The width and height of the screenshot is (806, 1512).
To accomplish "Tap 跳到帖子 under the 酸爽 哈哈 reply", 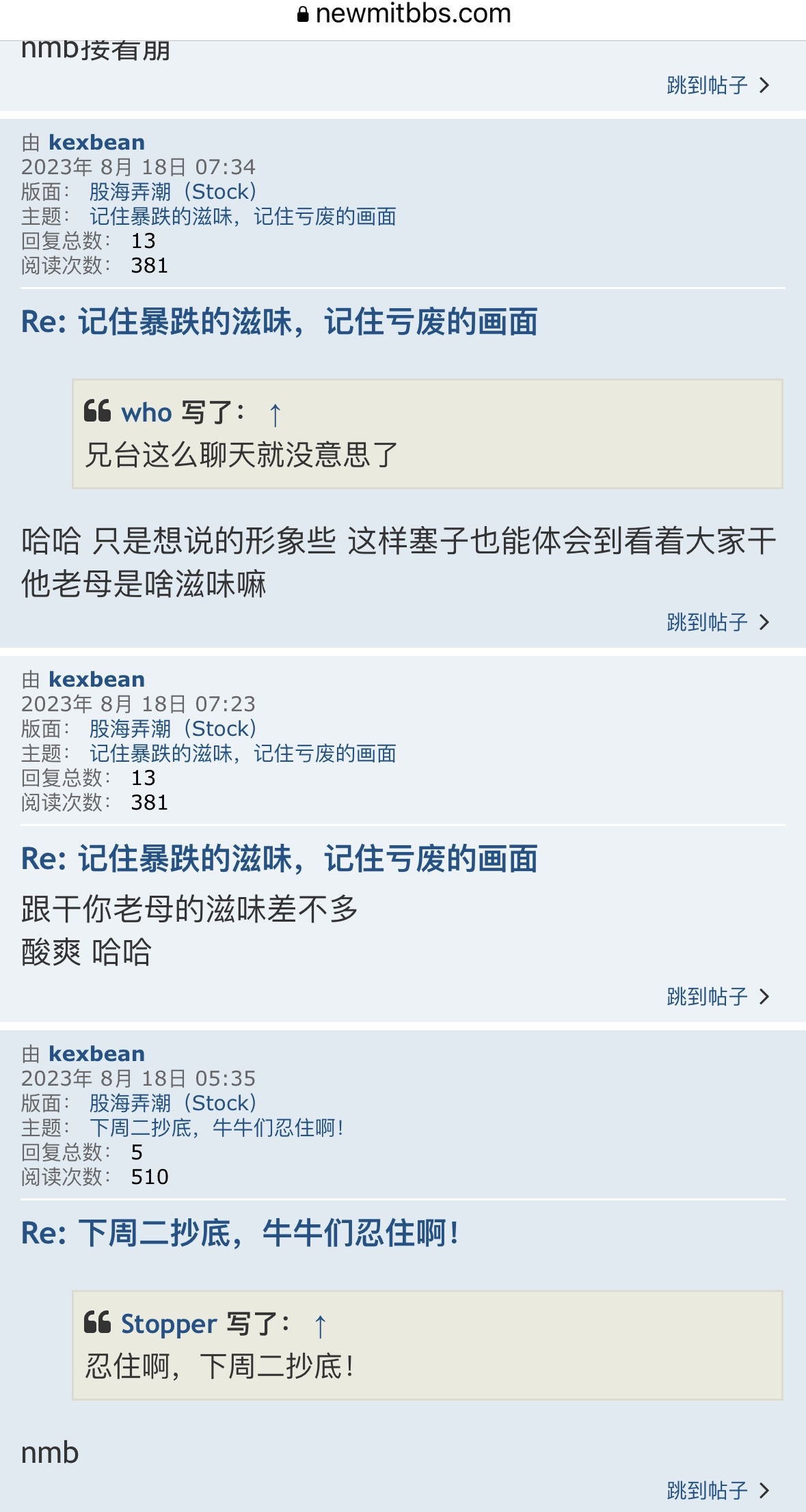I will (x=717, y=997).
